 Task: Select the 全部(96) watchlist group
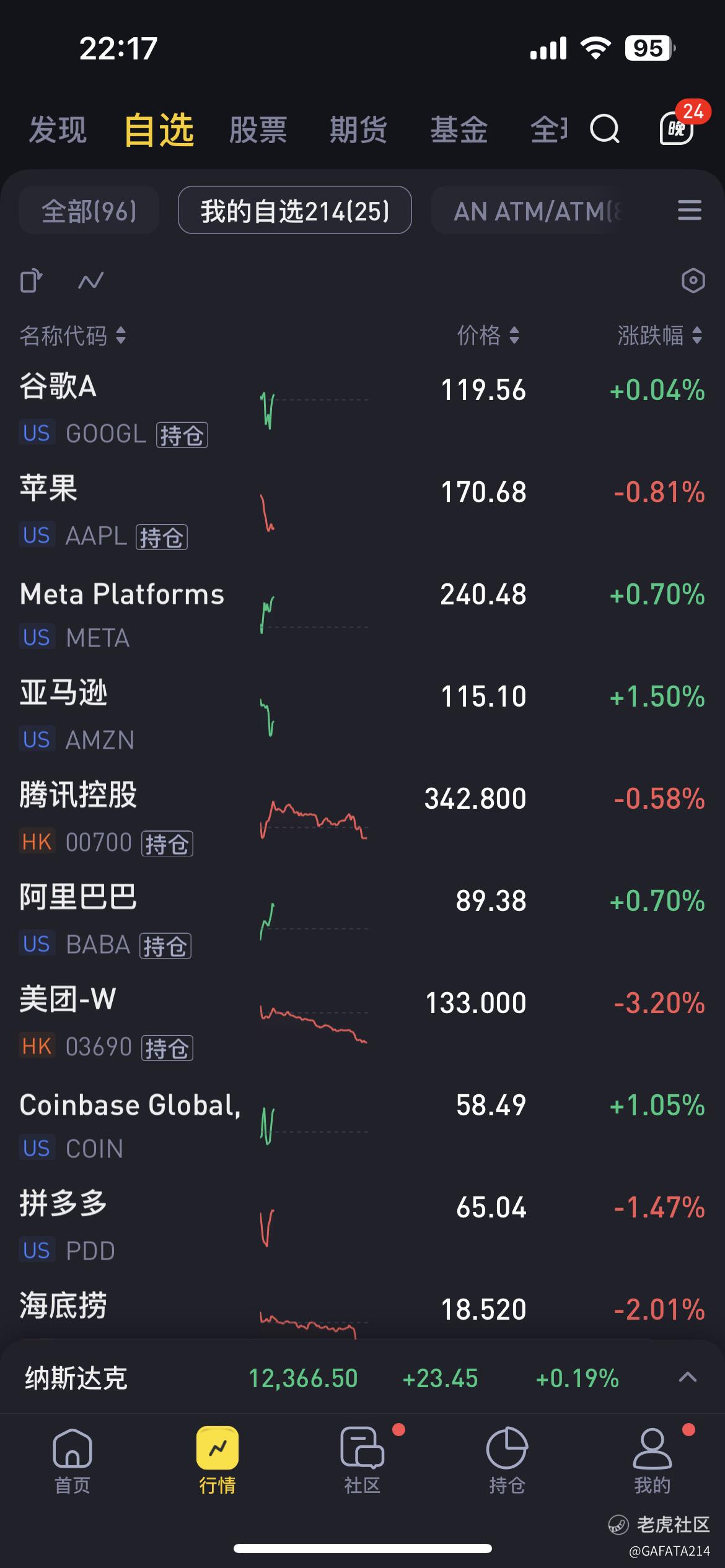coord(89,211)
